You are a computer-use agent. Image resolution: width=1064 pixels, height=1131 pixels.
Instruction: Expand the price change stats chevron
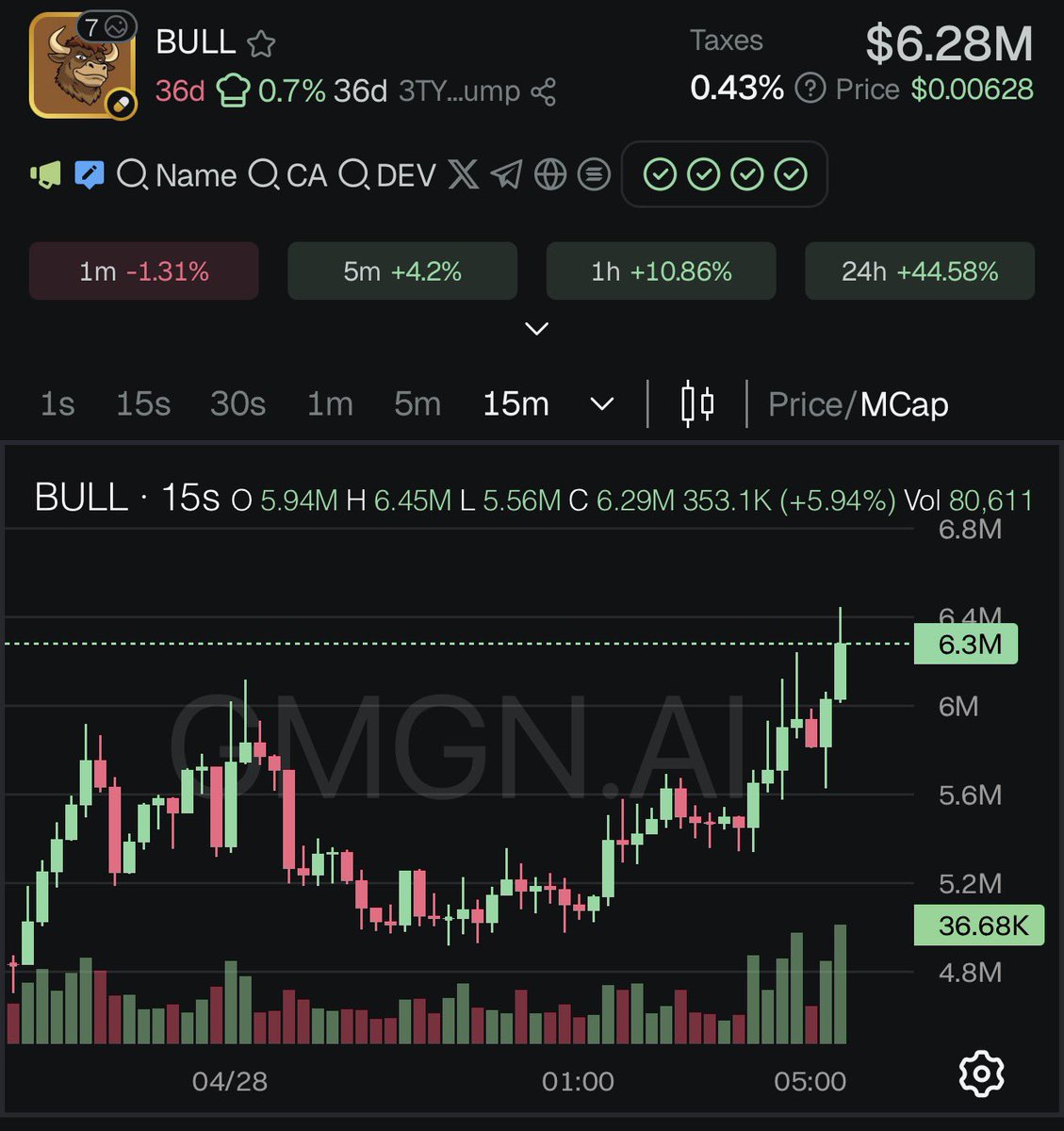tap(536, 328)
